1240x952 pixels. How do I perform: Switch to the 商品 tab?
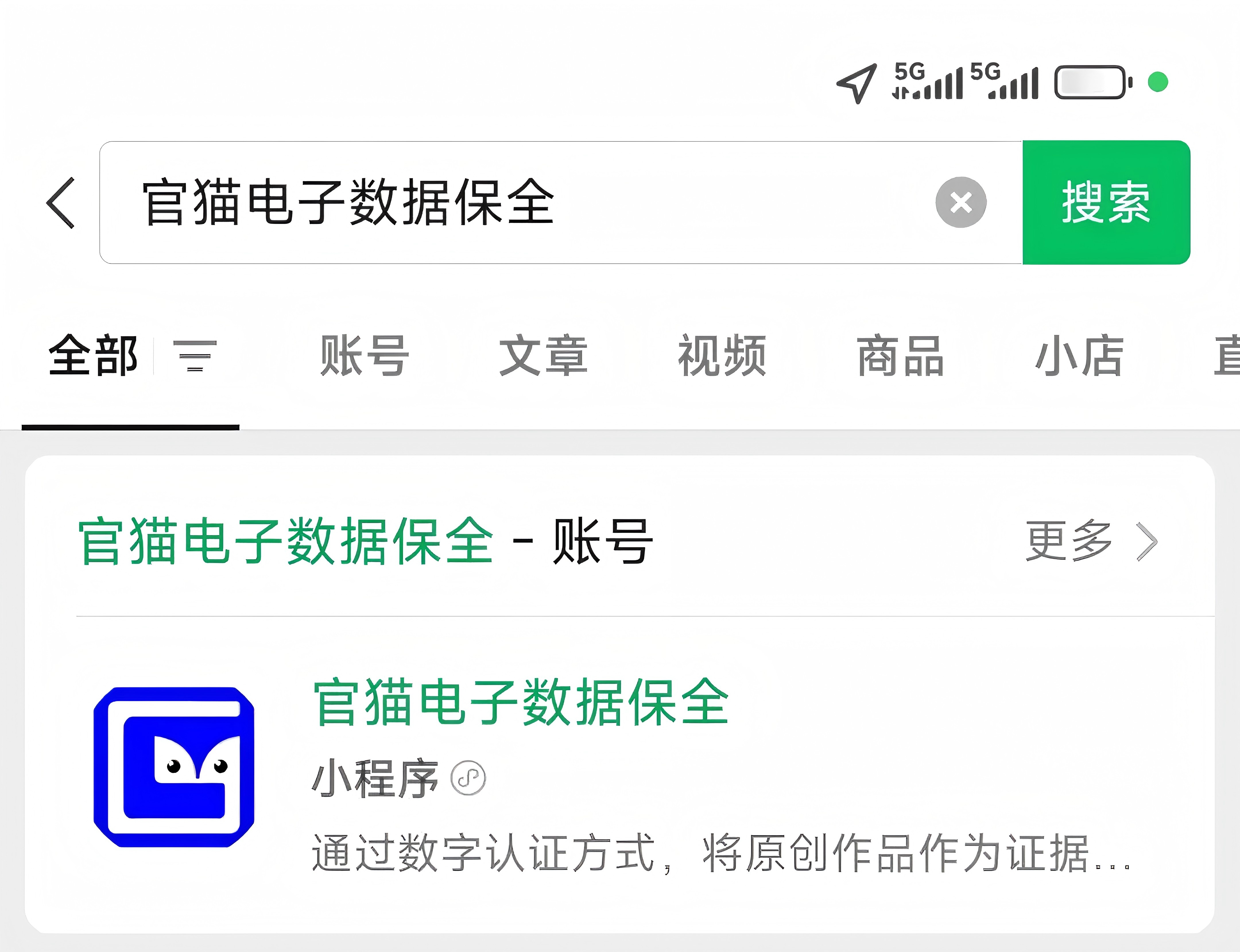(900, 356)
